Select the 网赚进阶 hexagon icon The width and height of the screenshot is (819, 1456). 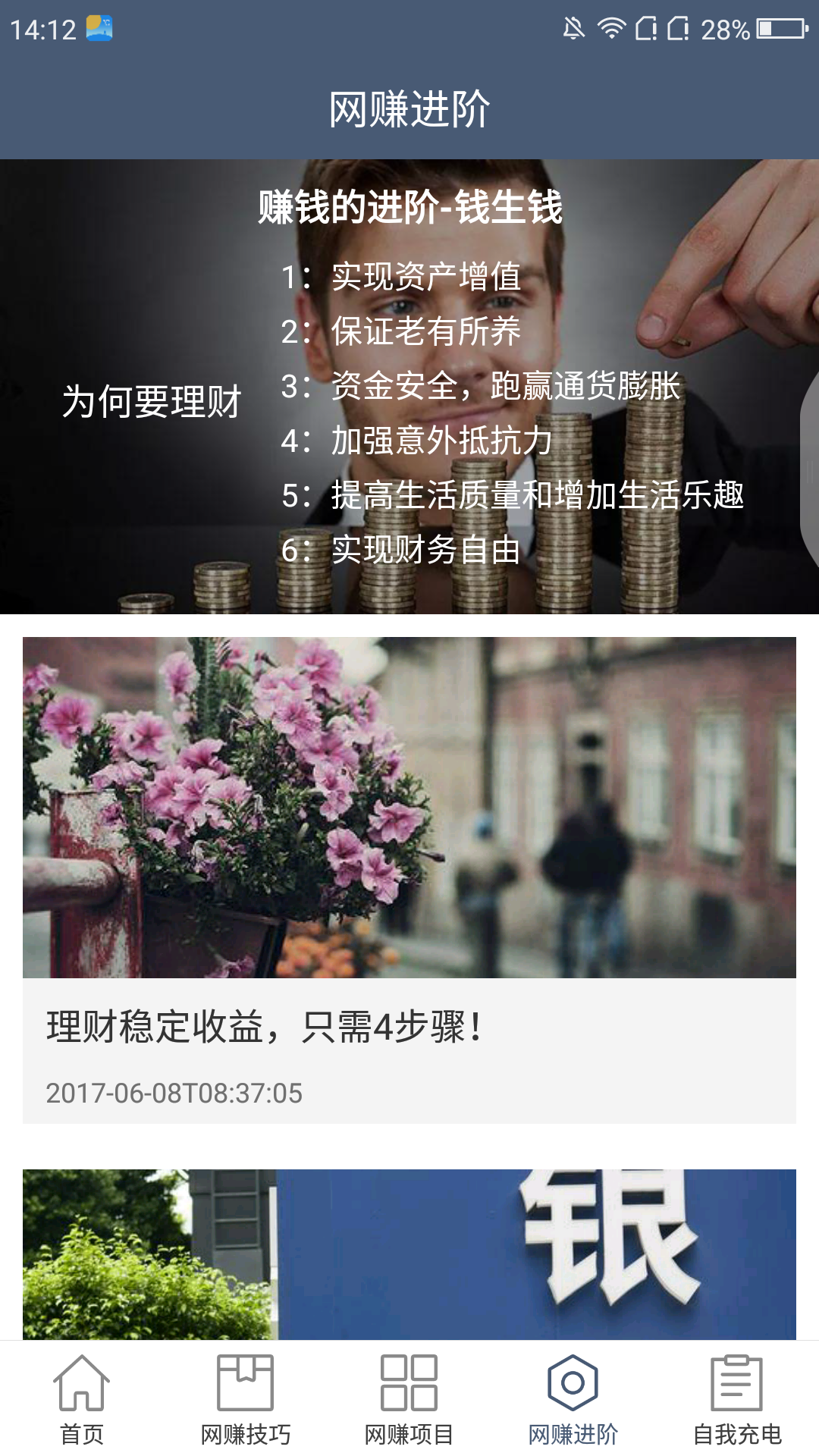point(573,1386)
